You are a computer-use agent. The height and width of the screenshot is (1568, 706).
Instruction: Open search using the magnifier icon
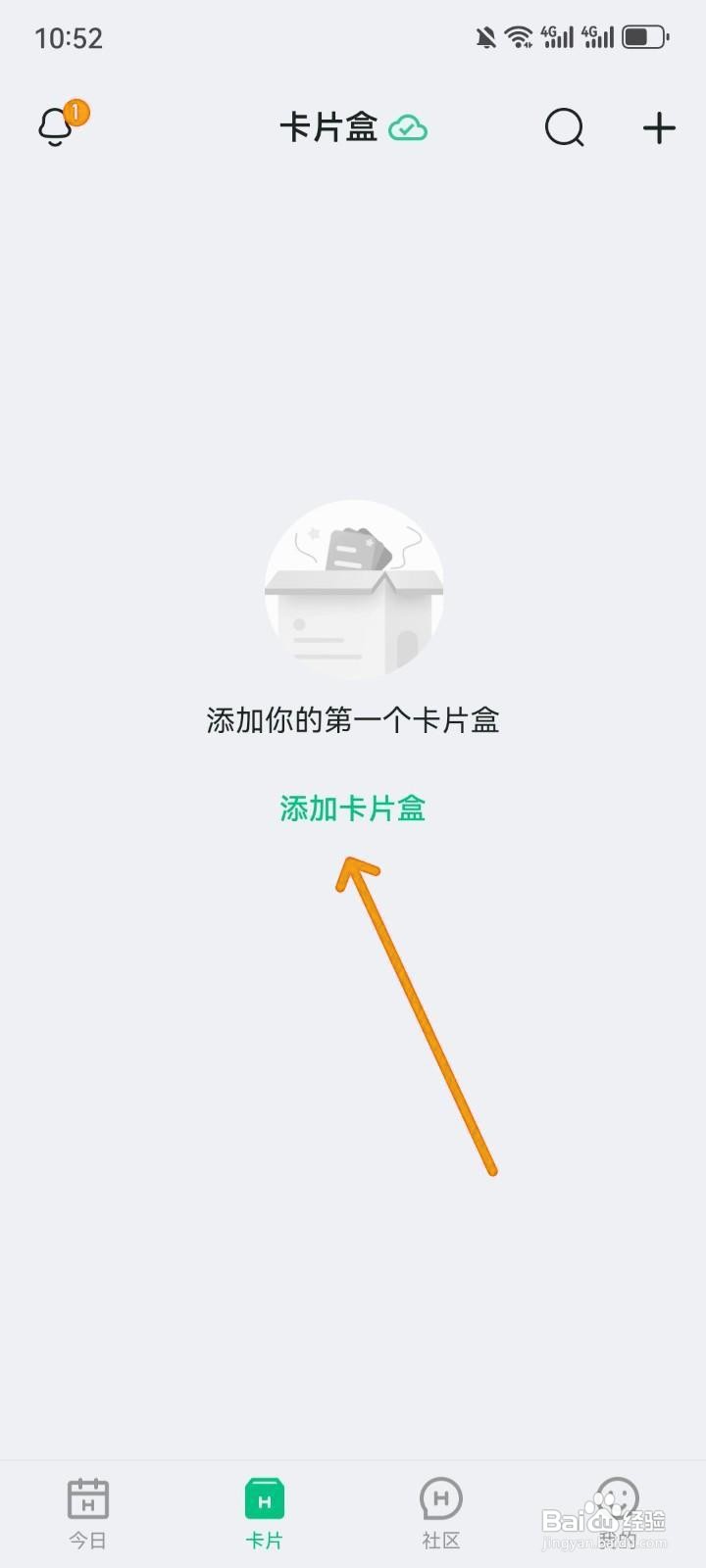pyautogui.click(x=564, y=127)
